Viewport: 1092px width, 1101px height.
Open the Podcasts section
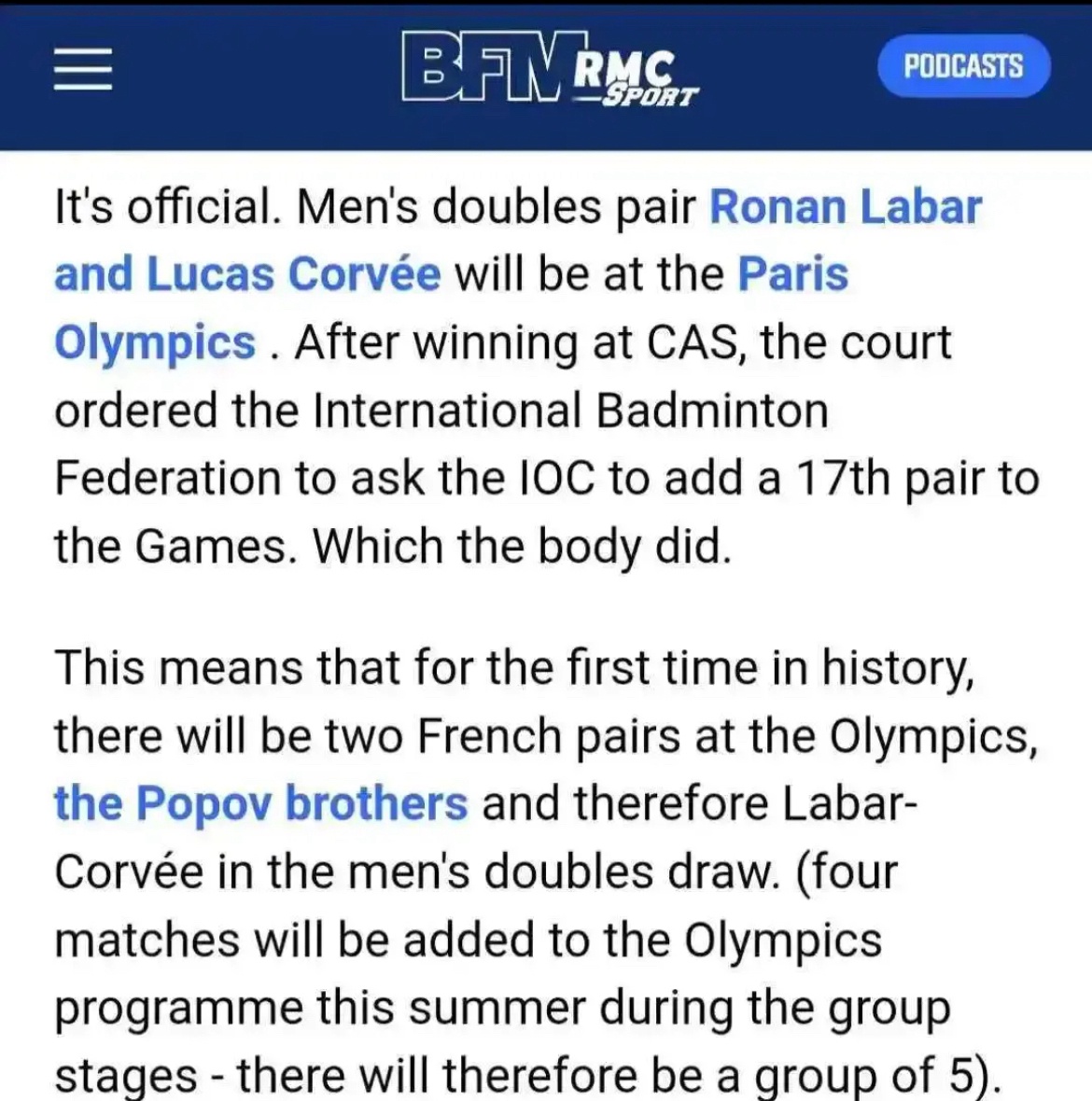click(x=963, y=66)
